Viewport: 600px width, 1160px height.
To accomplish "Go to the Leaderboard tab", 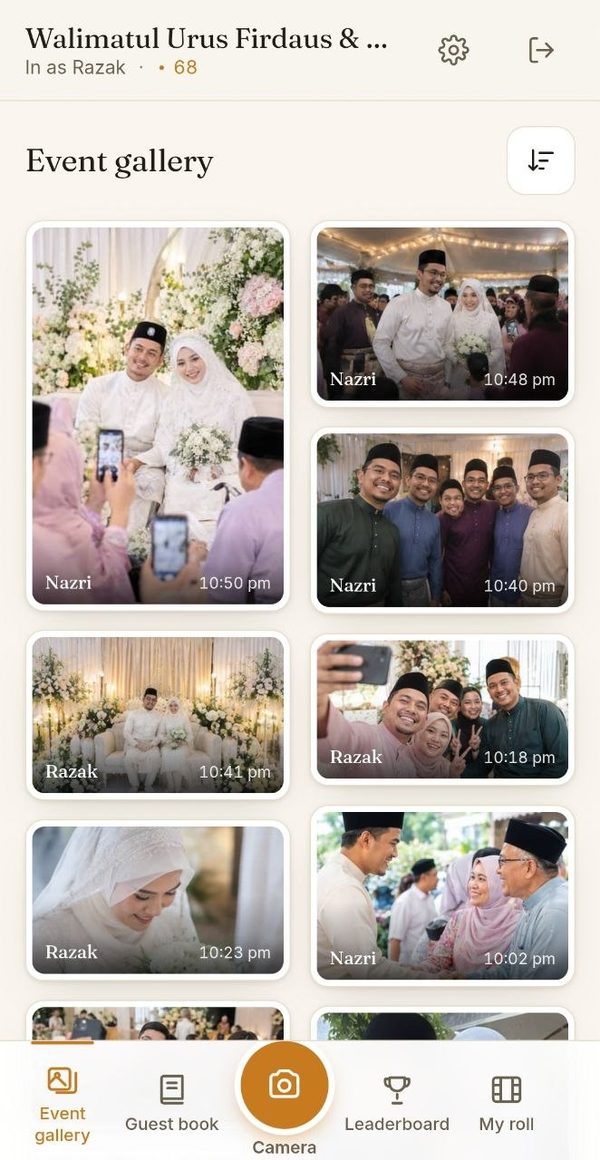I will click(x=397, y=1103).
